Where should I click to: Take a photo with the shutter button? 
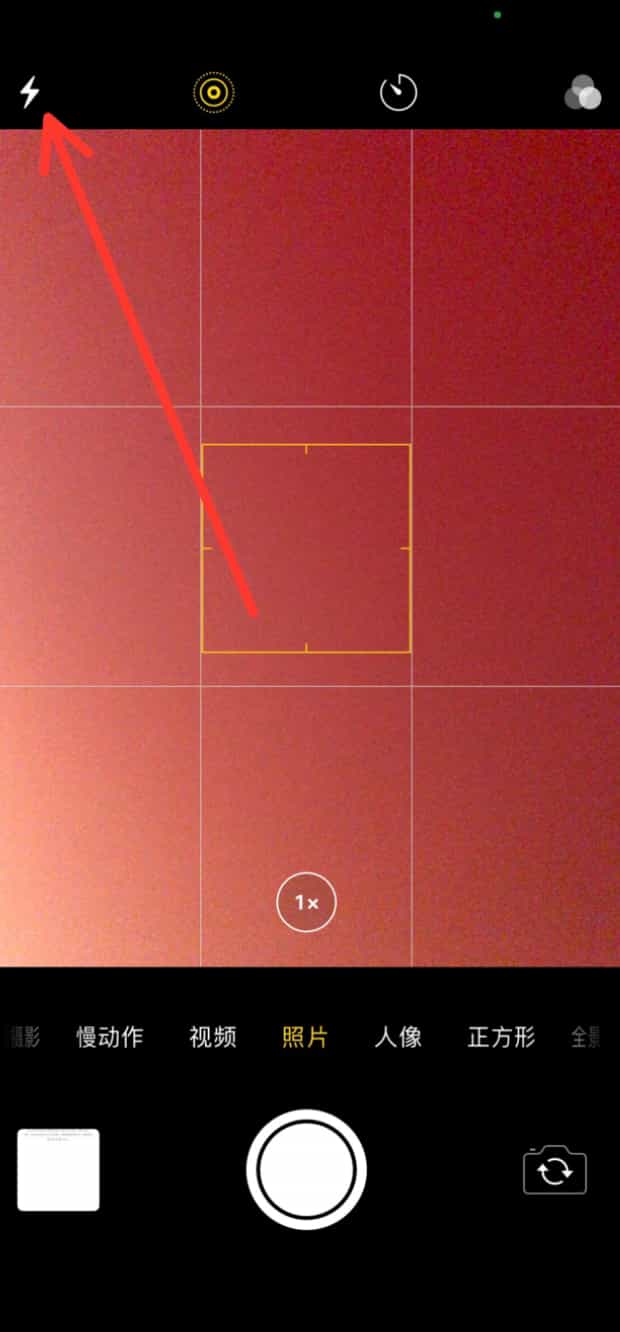[306, 1169]
